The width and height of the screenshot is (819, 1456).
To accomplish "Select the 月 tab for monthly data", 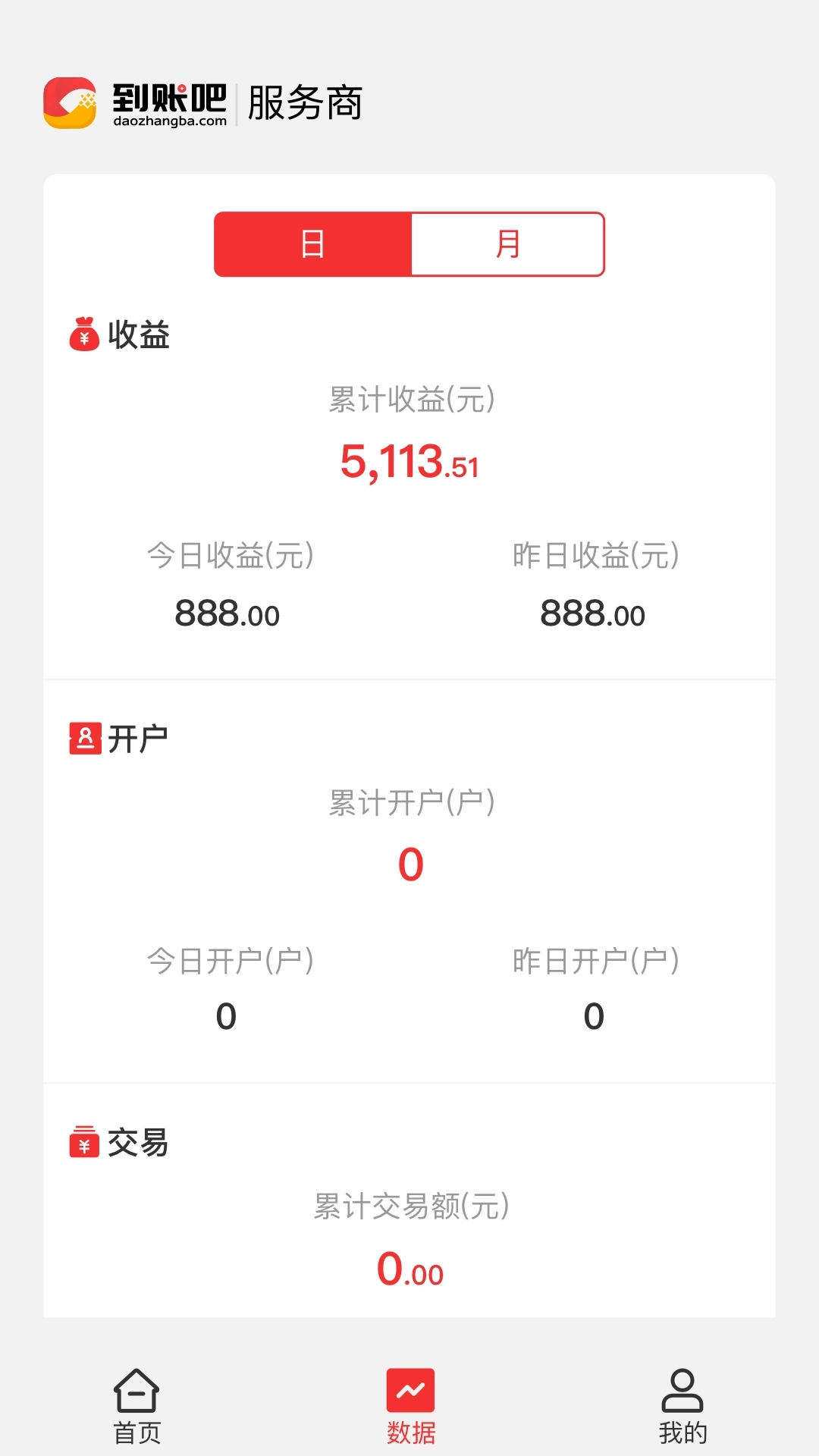I will point(507,244).
